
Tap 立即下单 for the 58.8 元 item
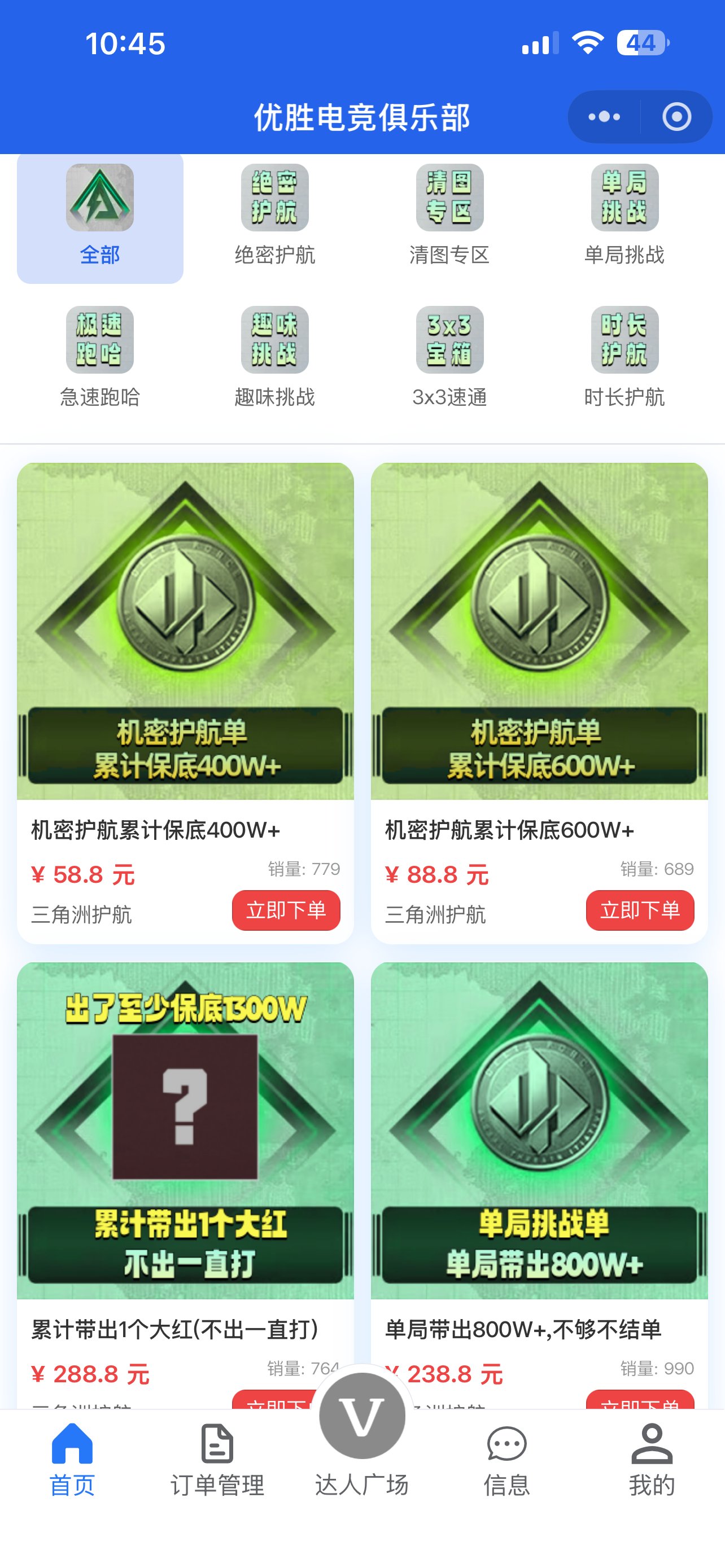point(286,910)
